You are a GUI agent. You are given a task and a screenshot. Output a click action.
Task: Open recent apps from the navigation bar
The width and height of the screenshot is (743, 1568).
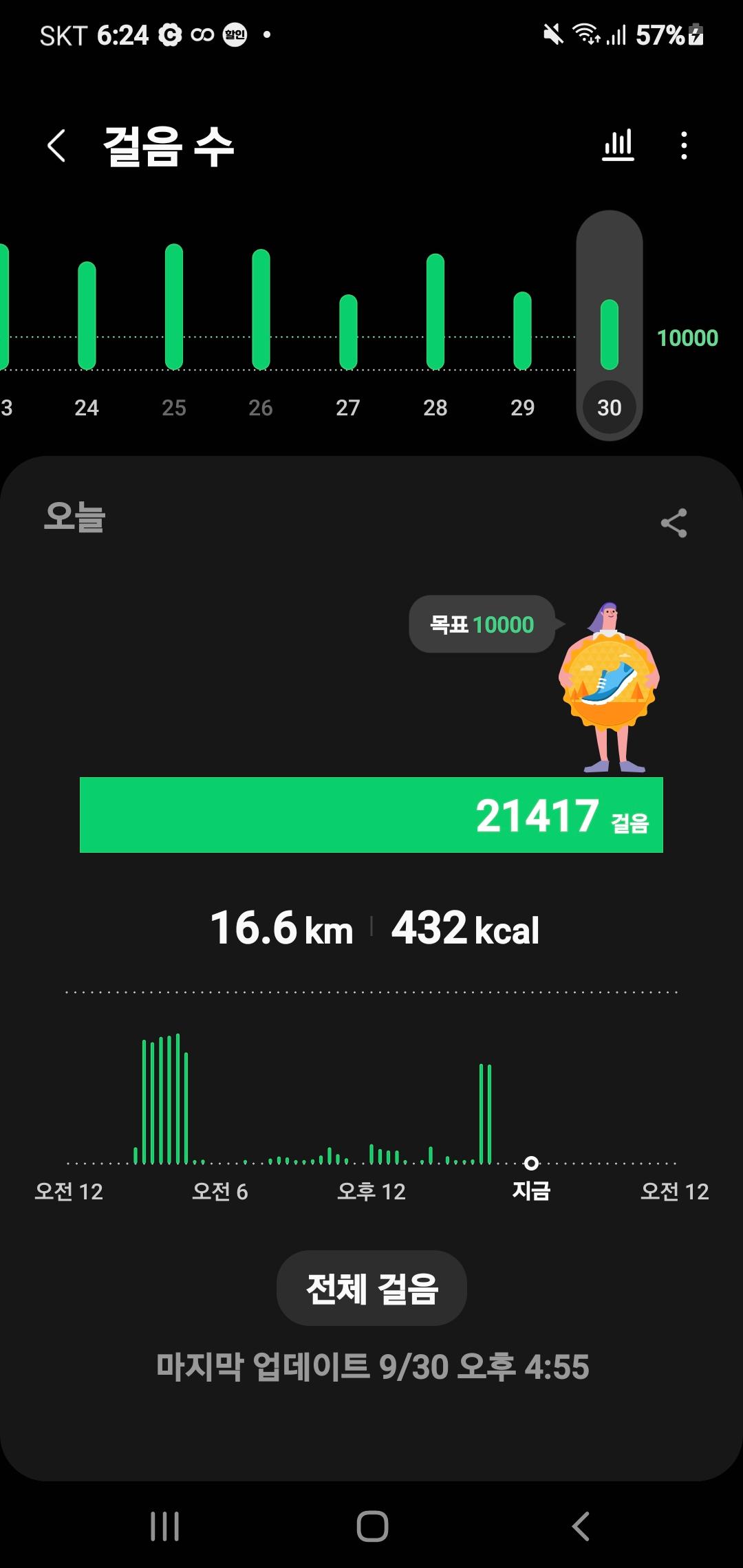(x=165, y=1527)
